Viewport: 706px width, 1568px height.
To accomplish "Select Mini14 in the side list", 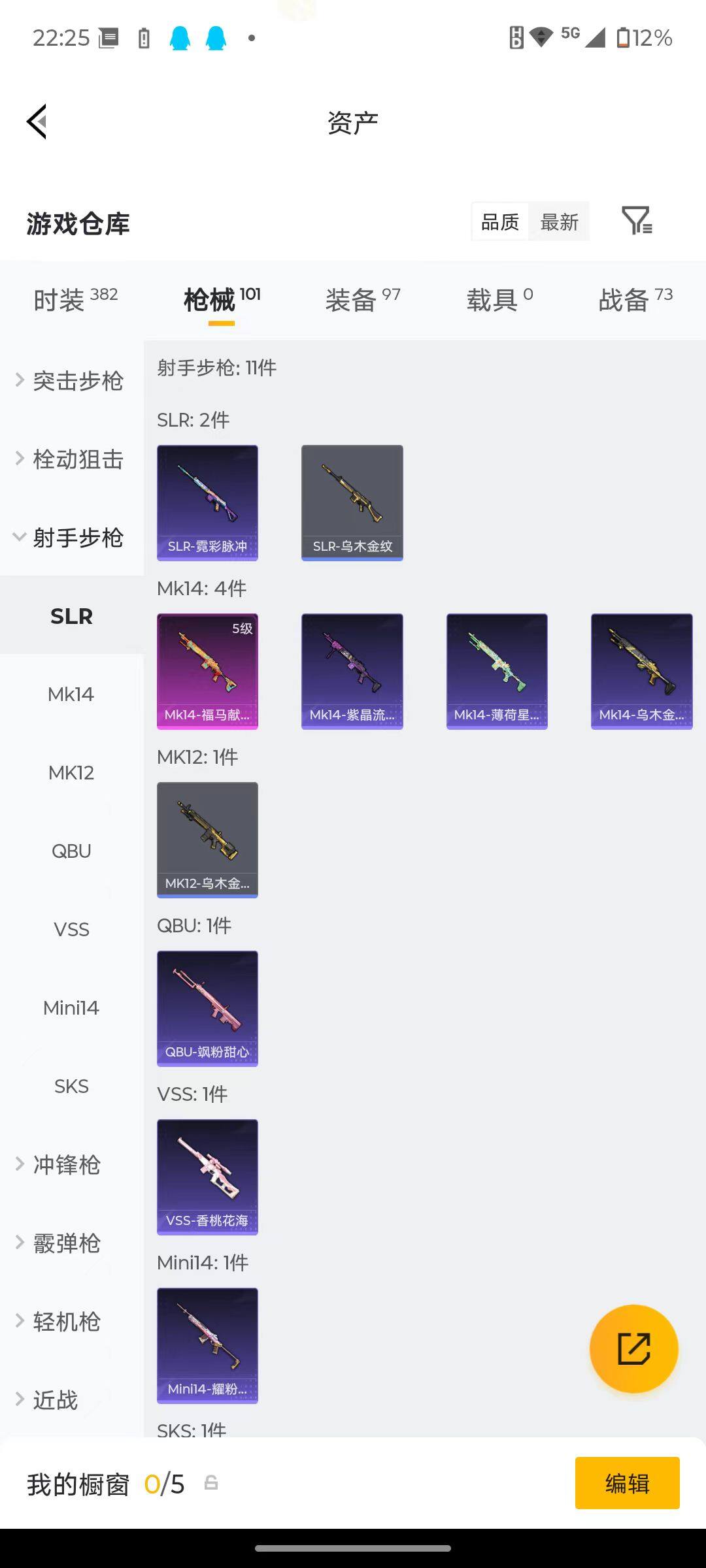I will 71,1007.
